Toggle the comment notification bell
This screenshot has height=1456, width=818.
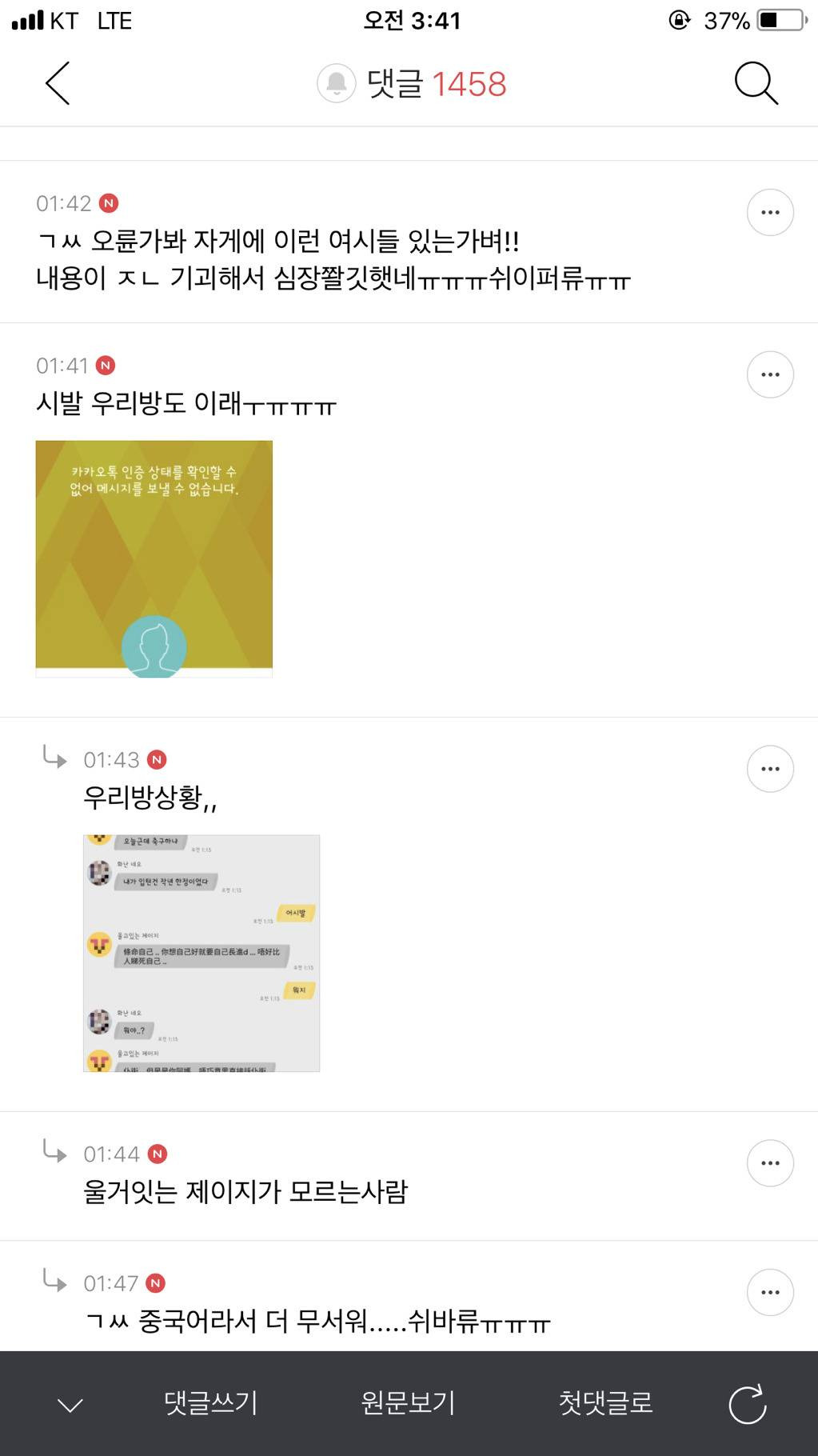(337, 83)
